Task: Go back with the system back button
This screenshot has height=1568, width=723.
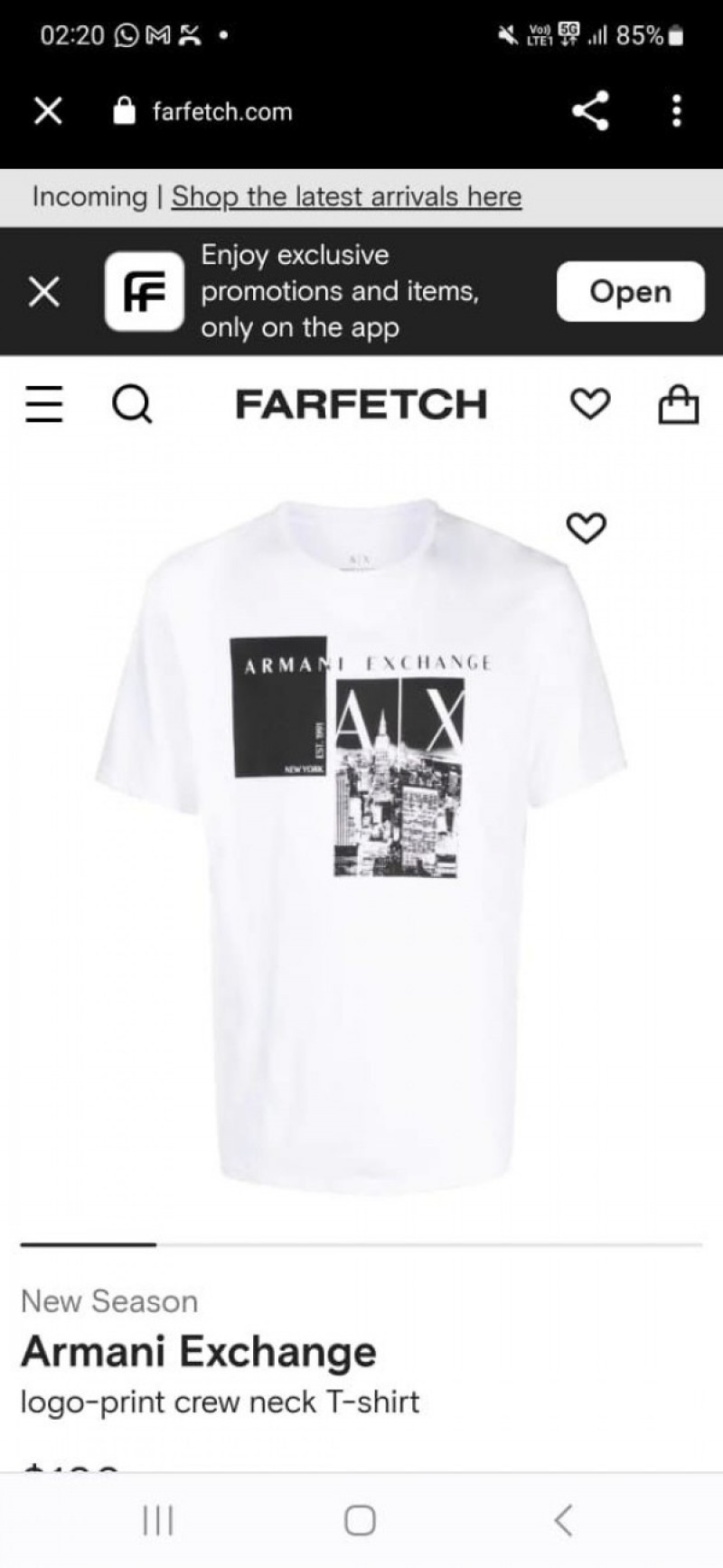Action: pos(562,1520)
